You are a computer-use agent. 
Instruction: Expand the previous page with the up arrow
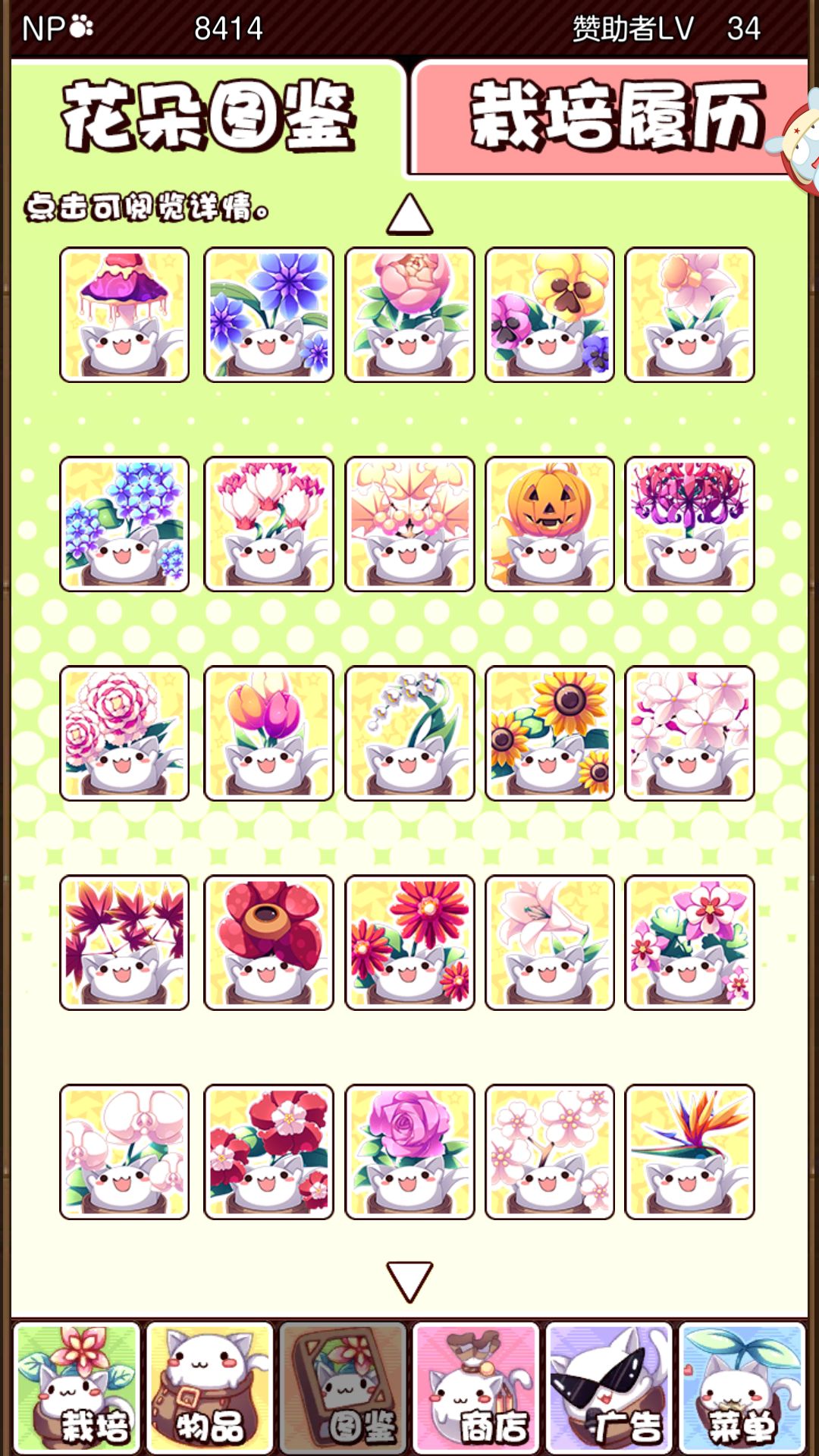point(409,215)
